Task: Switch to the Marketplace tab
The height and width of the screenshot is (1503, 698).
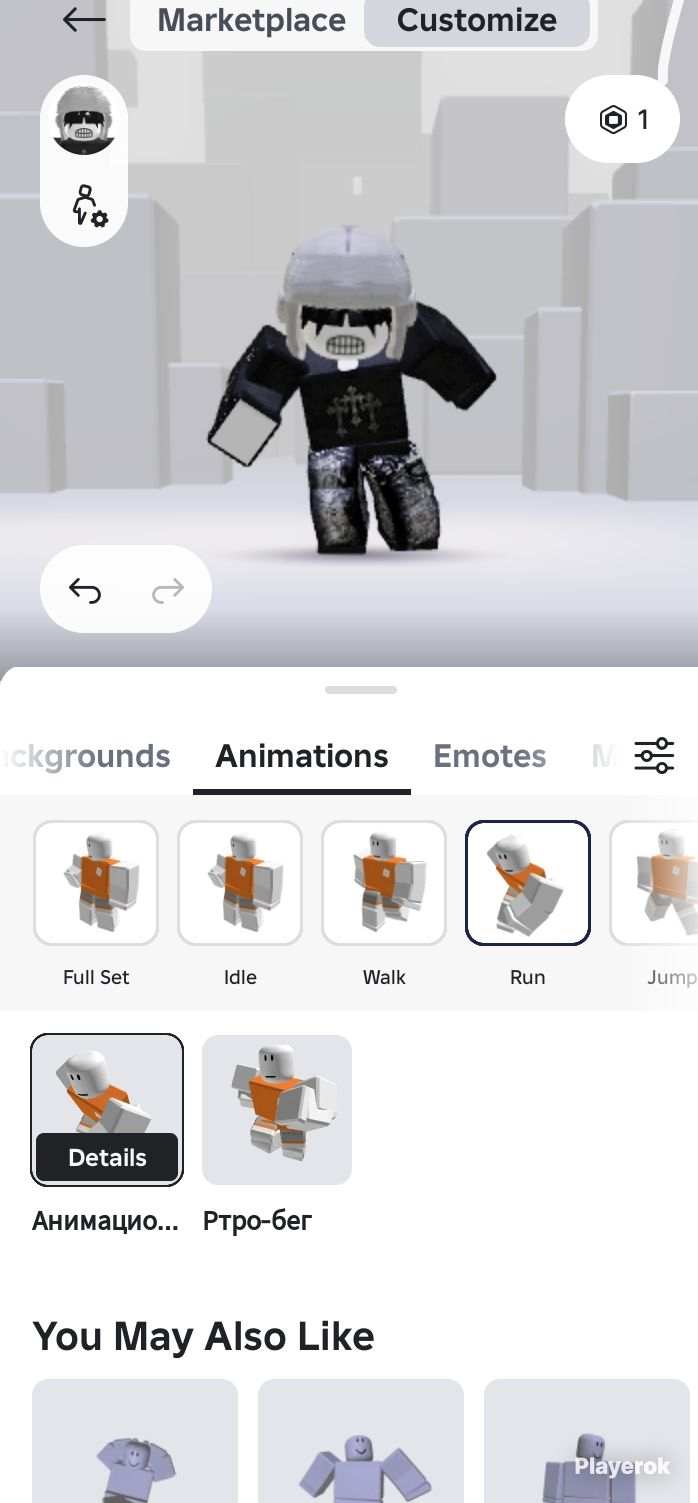Action: pyautogui.click(x=251, y=20)
